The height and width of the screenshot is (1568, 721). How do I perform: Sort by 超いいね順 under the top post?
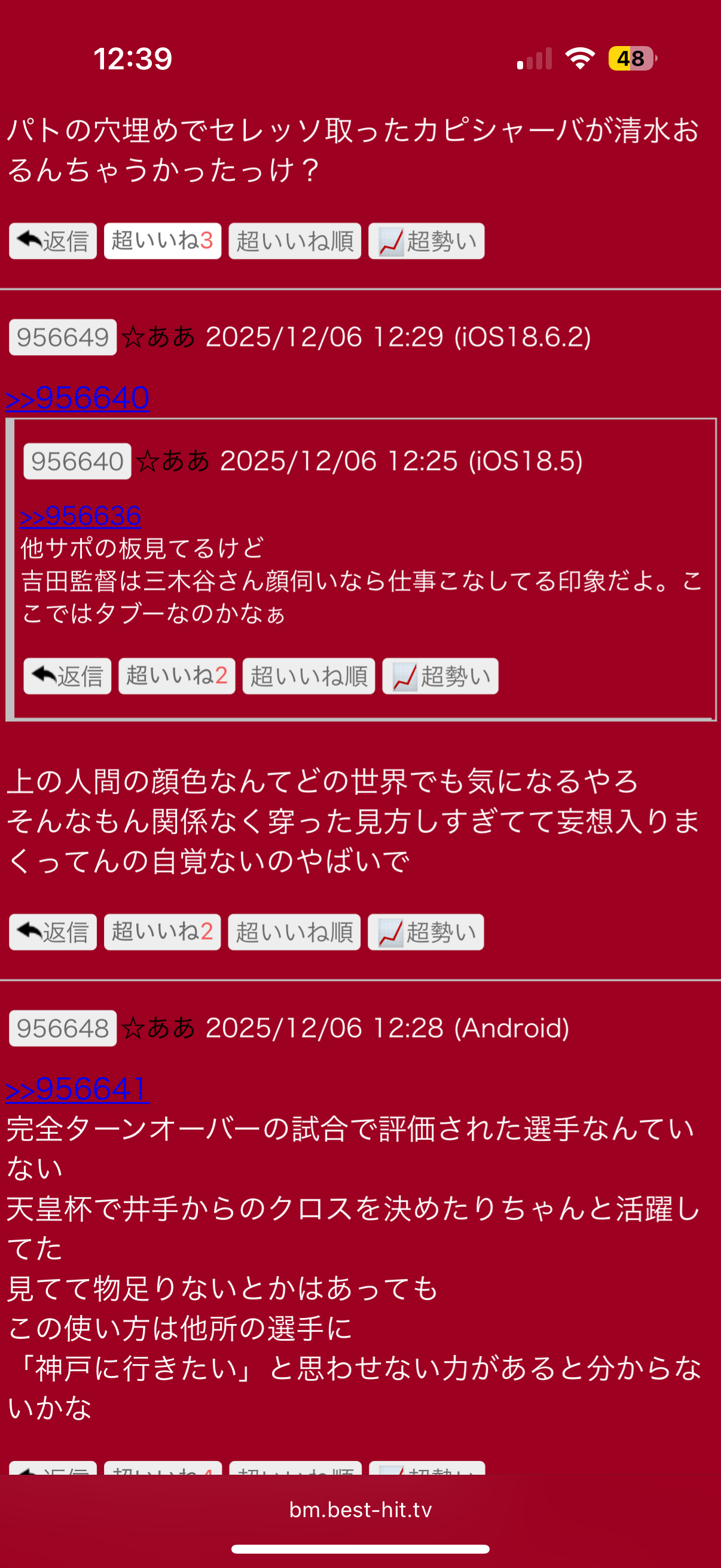click(295, 241)
